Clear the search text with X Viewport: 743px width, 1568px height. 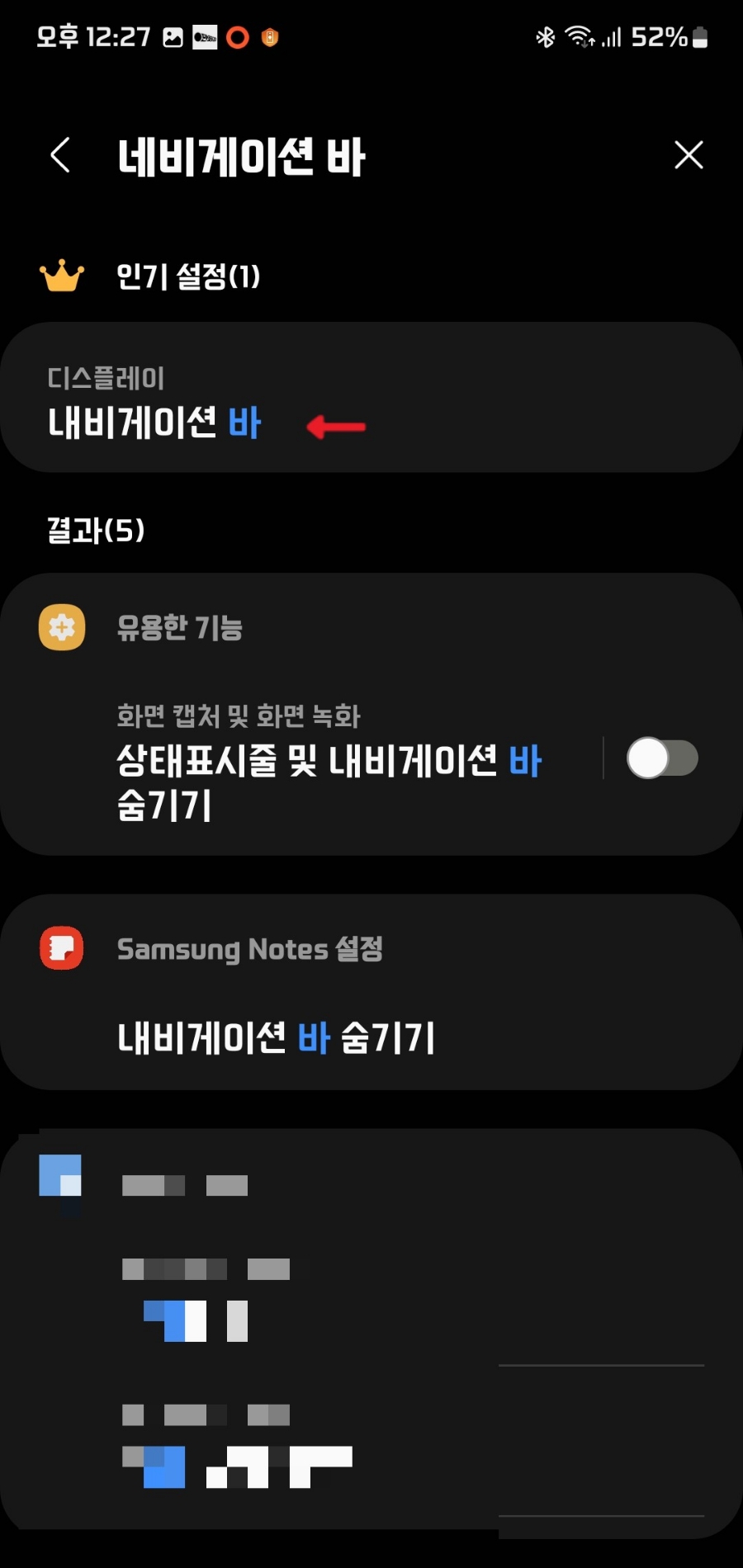(688, 155)
